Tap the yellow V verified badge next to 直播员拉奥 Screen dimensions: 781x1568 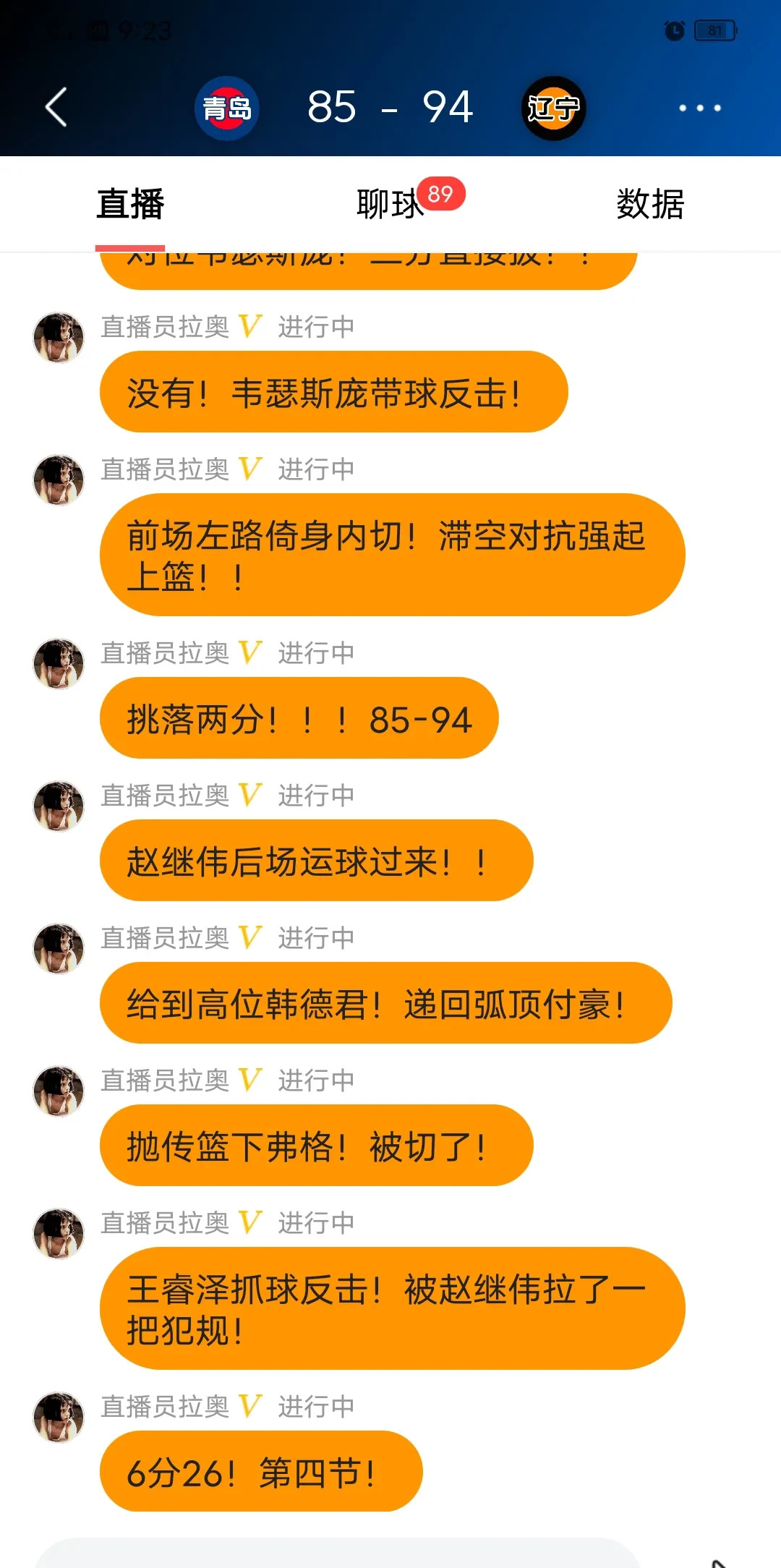point(250,325)
